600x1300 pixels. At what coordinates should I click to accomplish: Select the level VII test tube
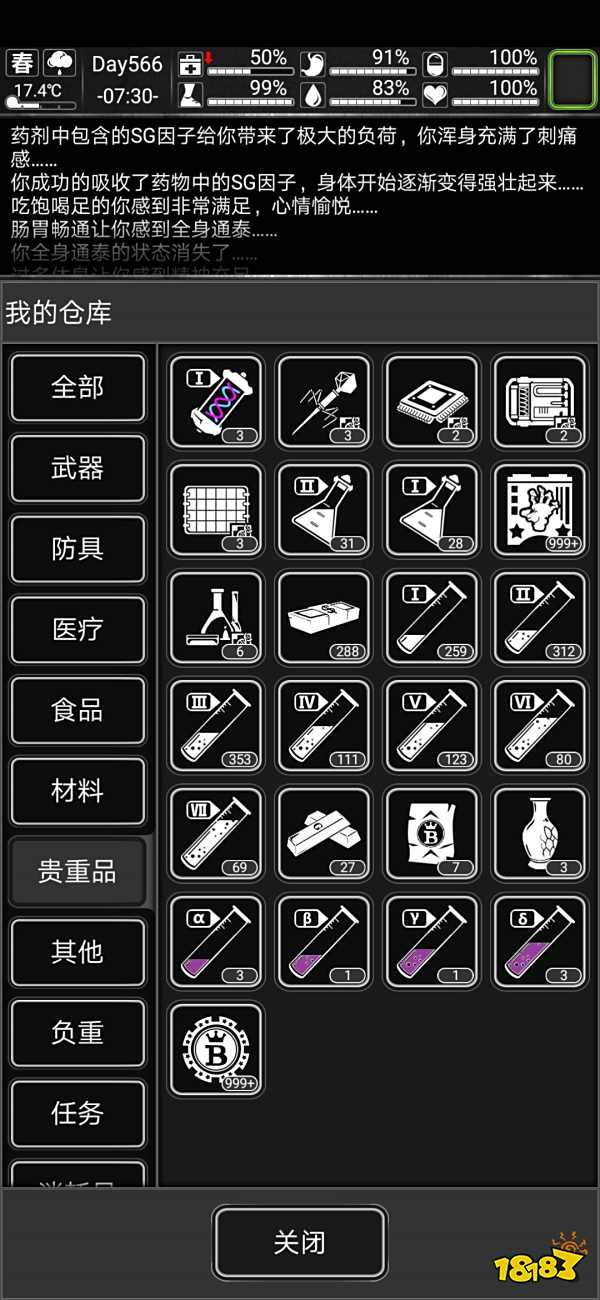216,832
